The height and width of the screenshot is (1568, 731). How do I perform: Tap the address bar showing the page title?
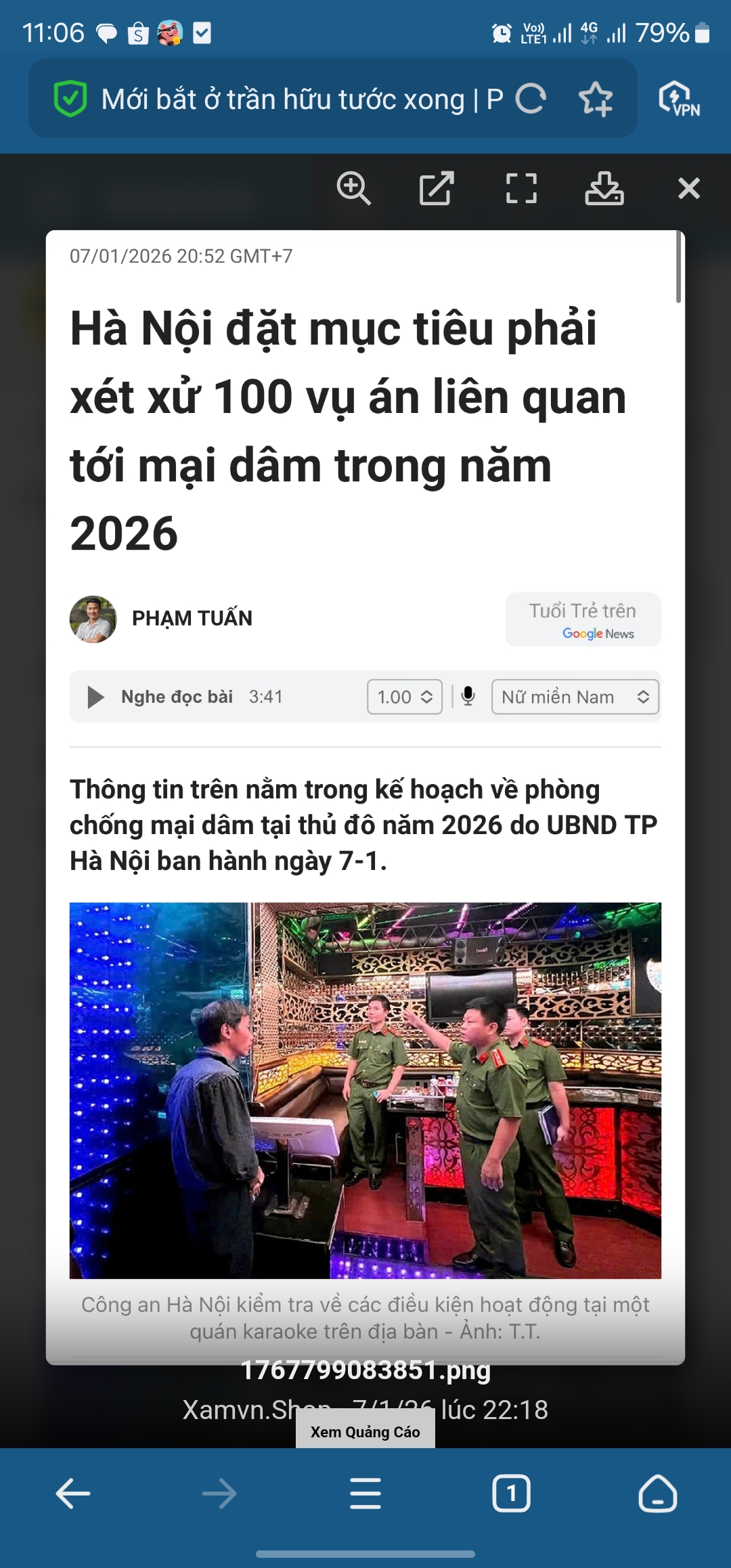click(301, 100)
